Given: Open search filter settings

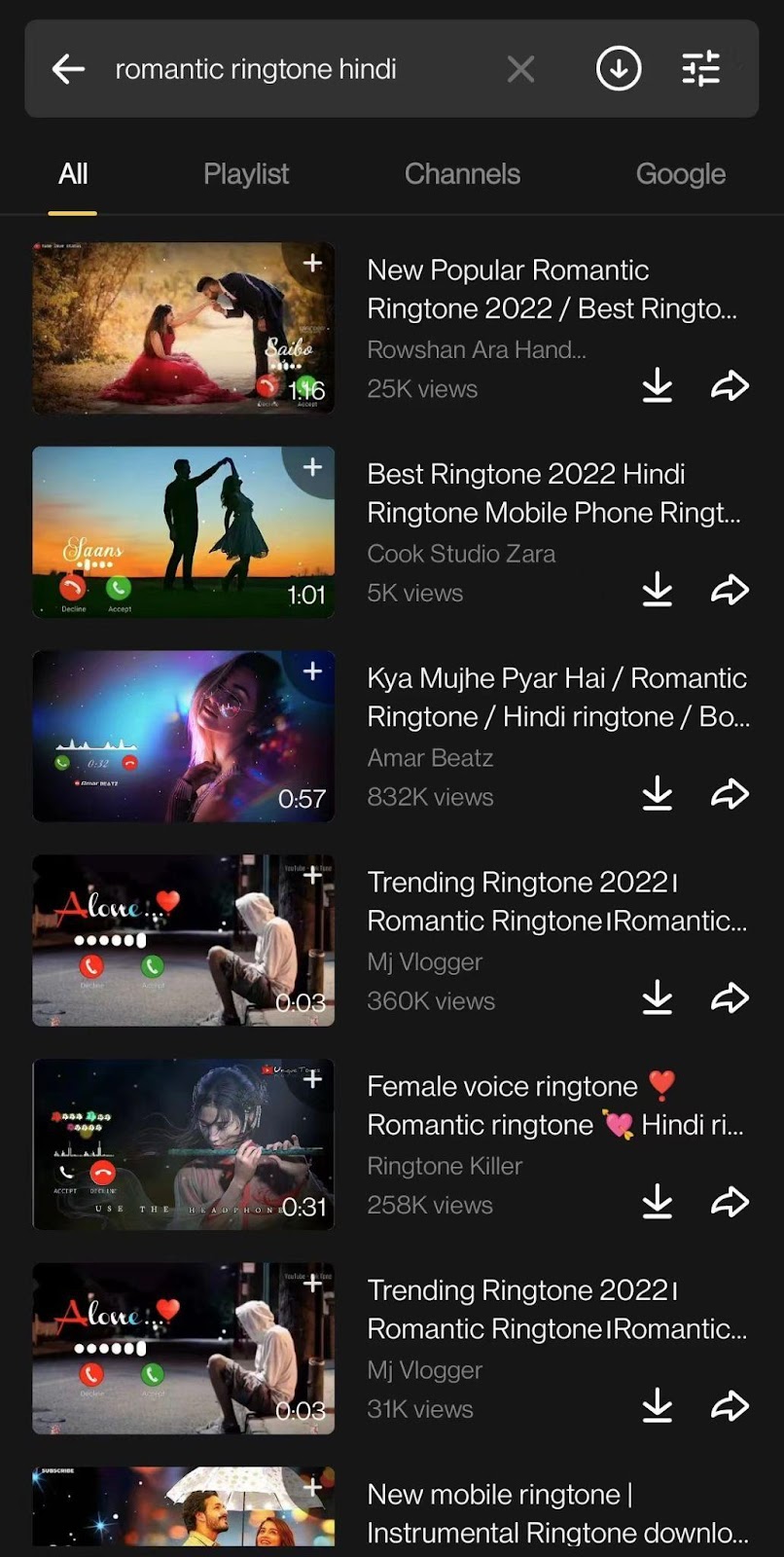Looking at the screenshot, I should coord(700,69).
